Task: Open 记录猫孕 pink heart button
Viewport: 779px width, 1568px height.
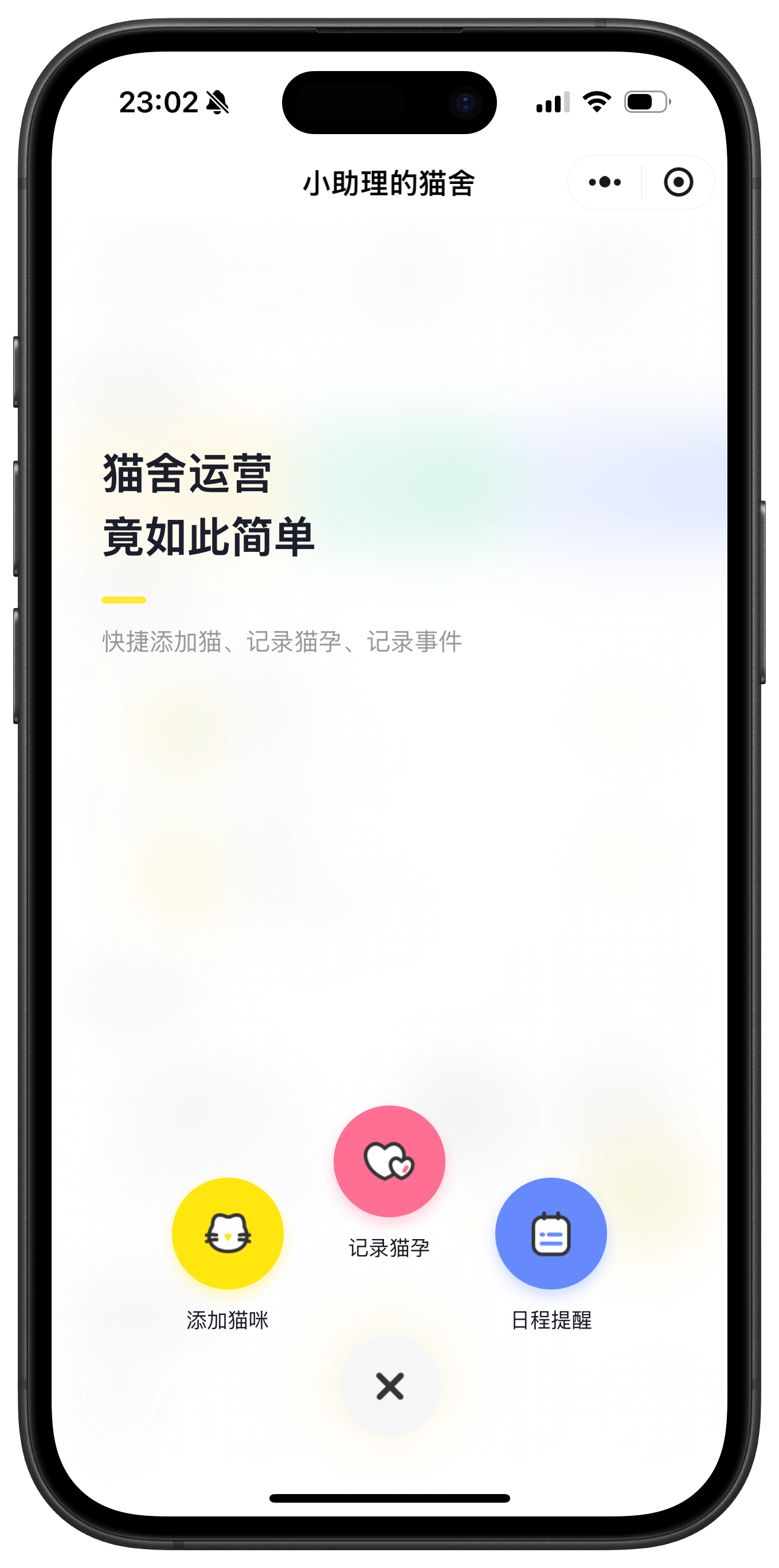Action: pyautogui.click(x=390, y=1161)
